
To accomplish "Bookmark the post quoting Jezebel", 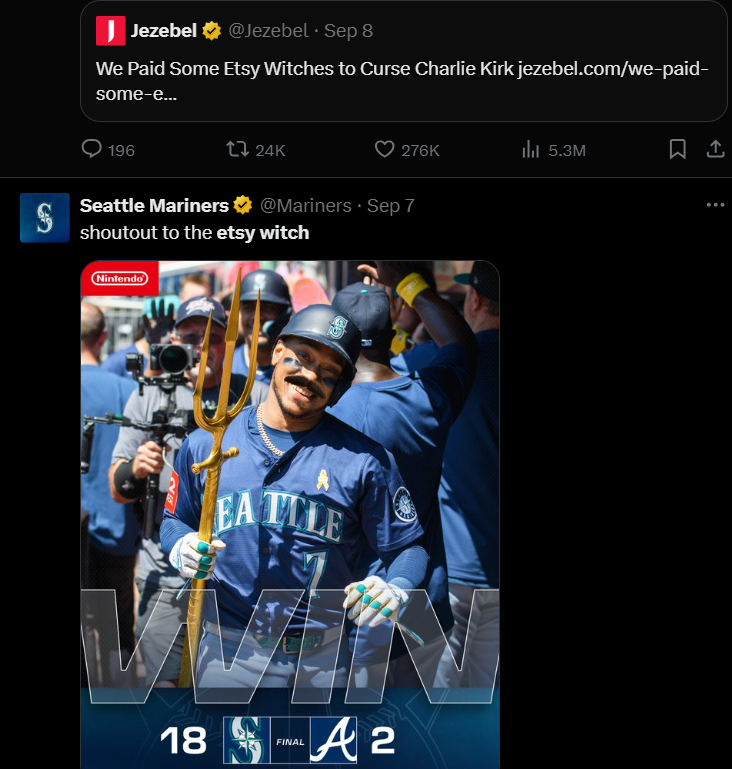I will (x=677, y=150).
